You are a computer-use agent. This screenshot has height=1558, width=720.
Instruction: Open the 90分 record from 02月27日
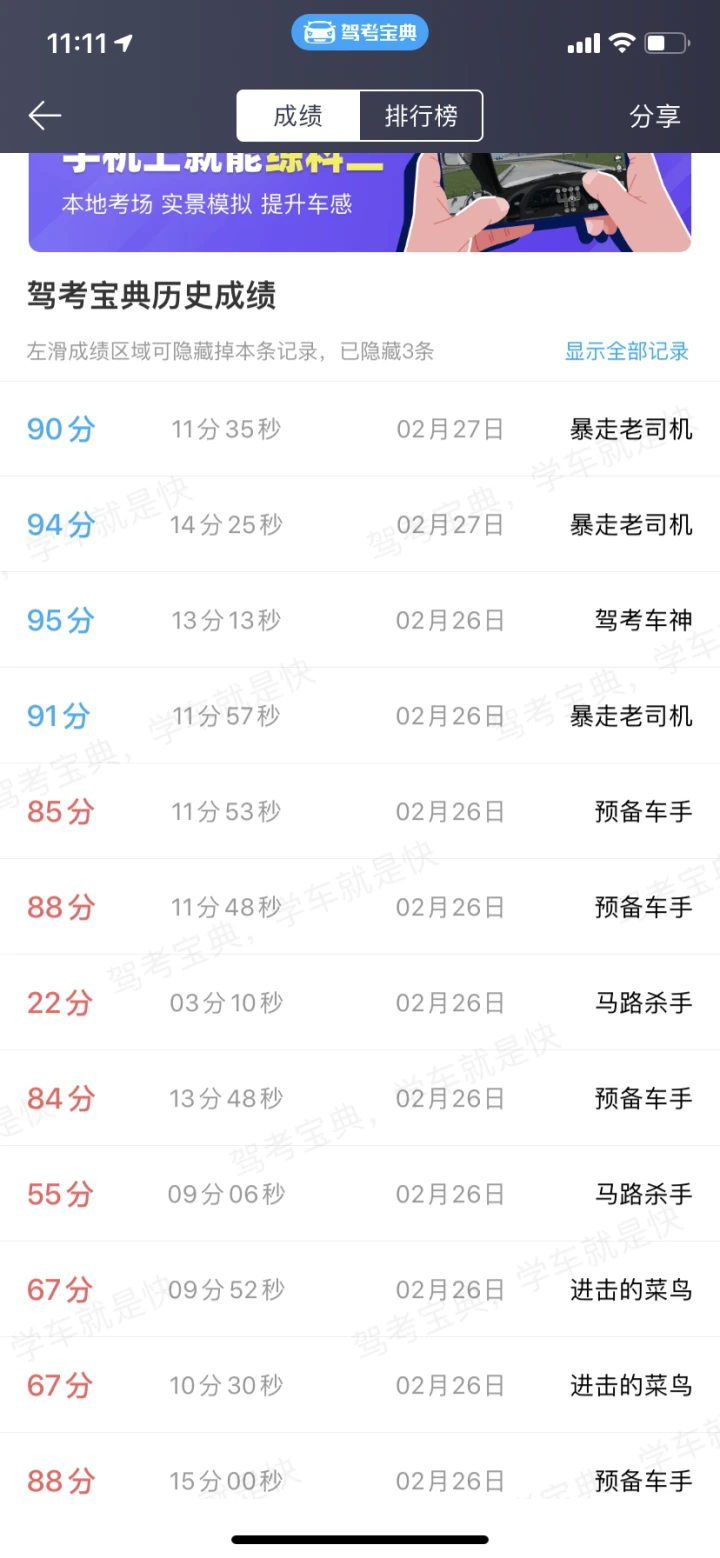click(x=360, y=429)
